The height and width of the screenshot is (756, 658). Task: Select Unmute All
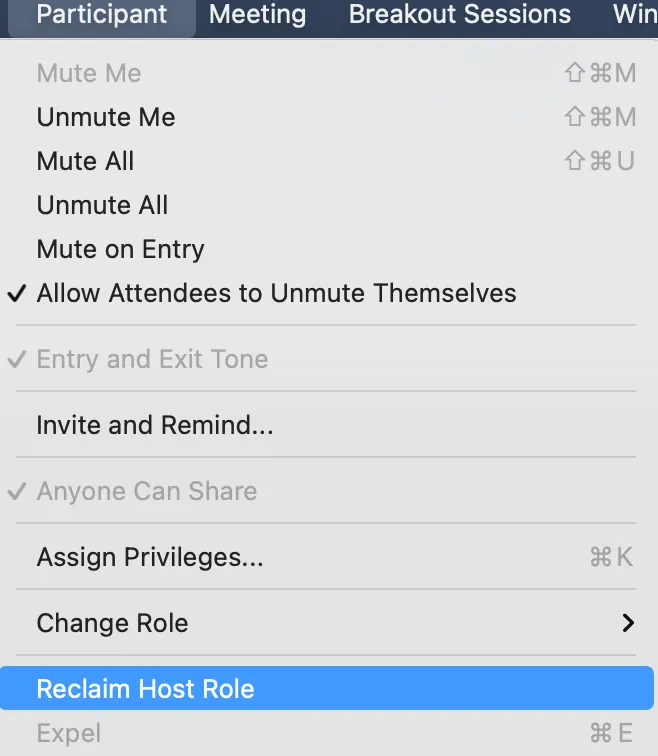pos(102,205)
